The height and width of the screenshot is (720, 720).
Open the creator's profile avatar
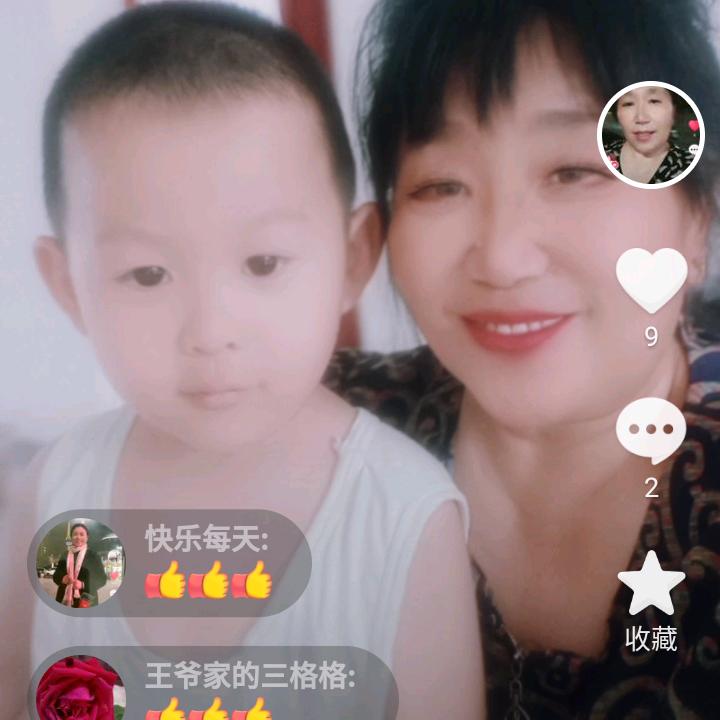[x=651, y=135]
